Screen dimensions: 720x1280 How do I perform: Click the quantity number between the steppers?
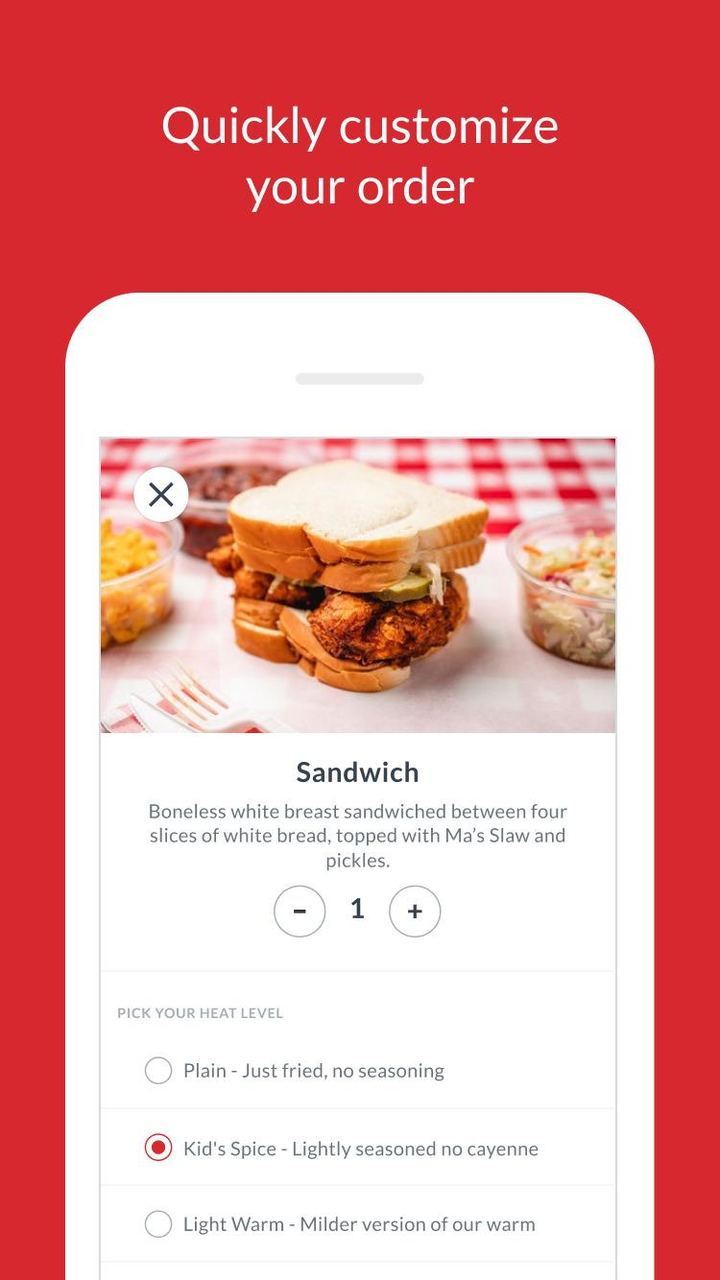click(x=357, y=910)
